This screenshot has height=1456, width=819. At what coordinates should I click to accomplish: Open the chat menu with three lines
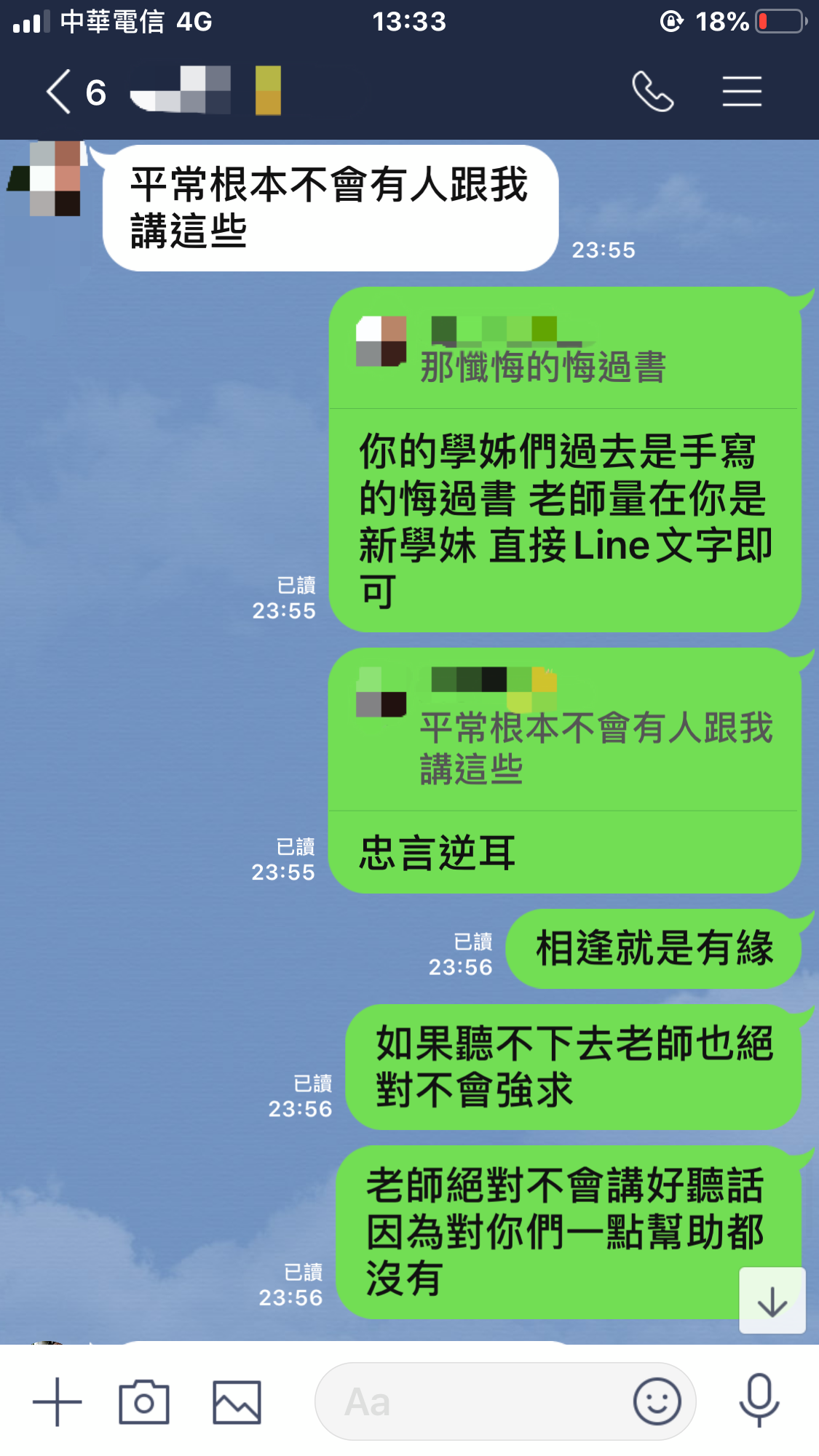pos(742,92)
